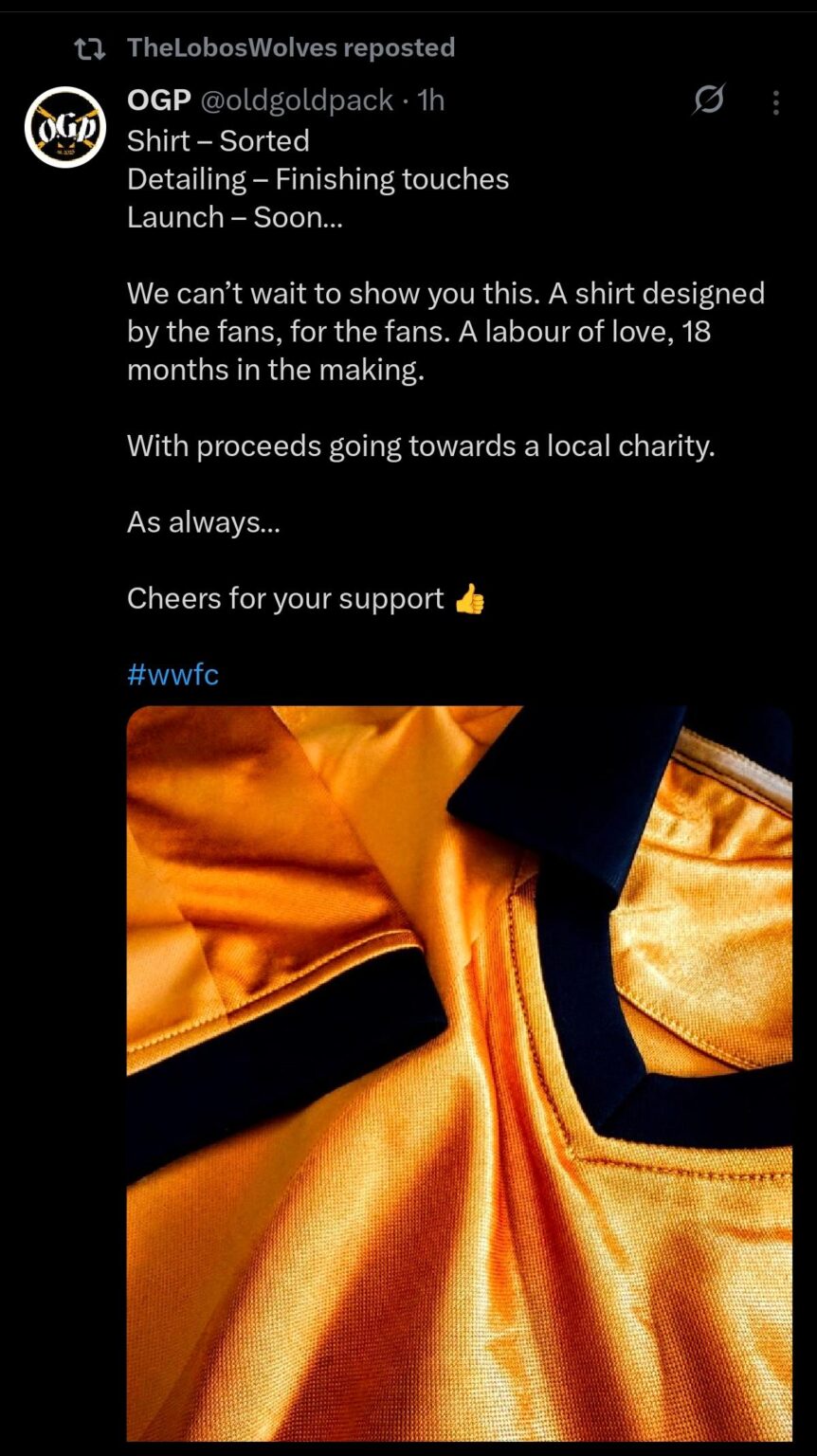Image resolution: width=817 pixels, height=1456 pixels.
Task: Visit the @oldgoldpack account handle
Action: tap(297, 100)
